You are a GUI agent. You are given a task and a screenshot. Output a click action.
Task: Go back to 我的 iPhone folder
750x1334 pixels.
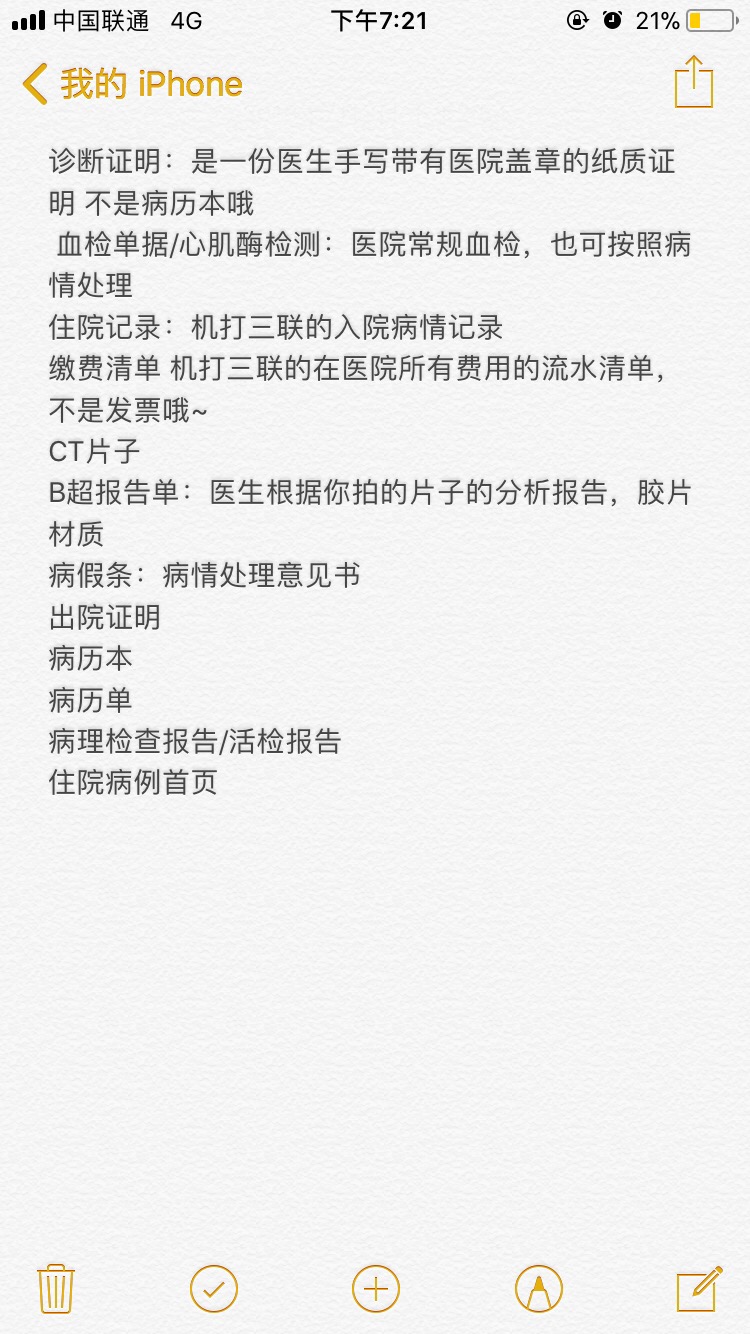(132, 84)
